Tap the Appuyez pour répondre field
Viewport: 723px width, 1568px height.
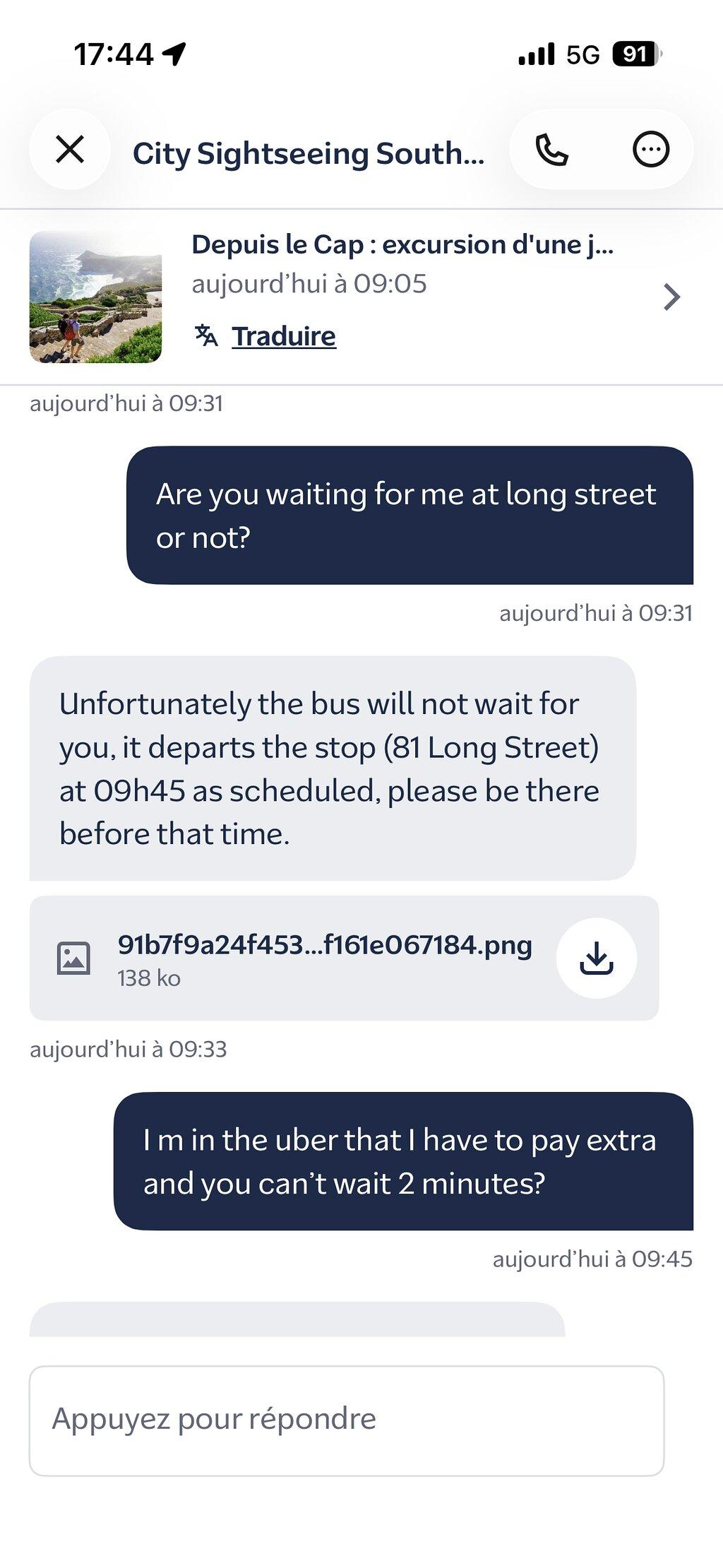pyautogui.click(x=347, y=1420)
